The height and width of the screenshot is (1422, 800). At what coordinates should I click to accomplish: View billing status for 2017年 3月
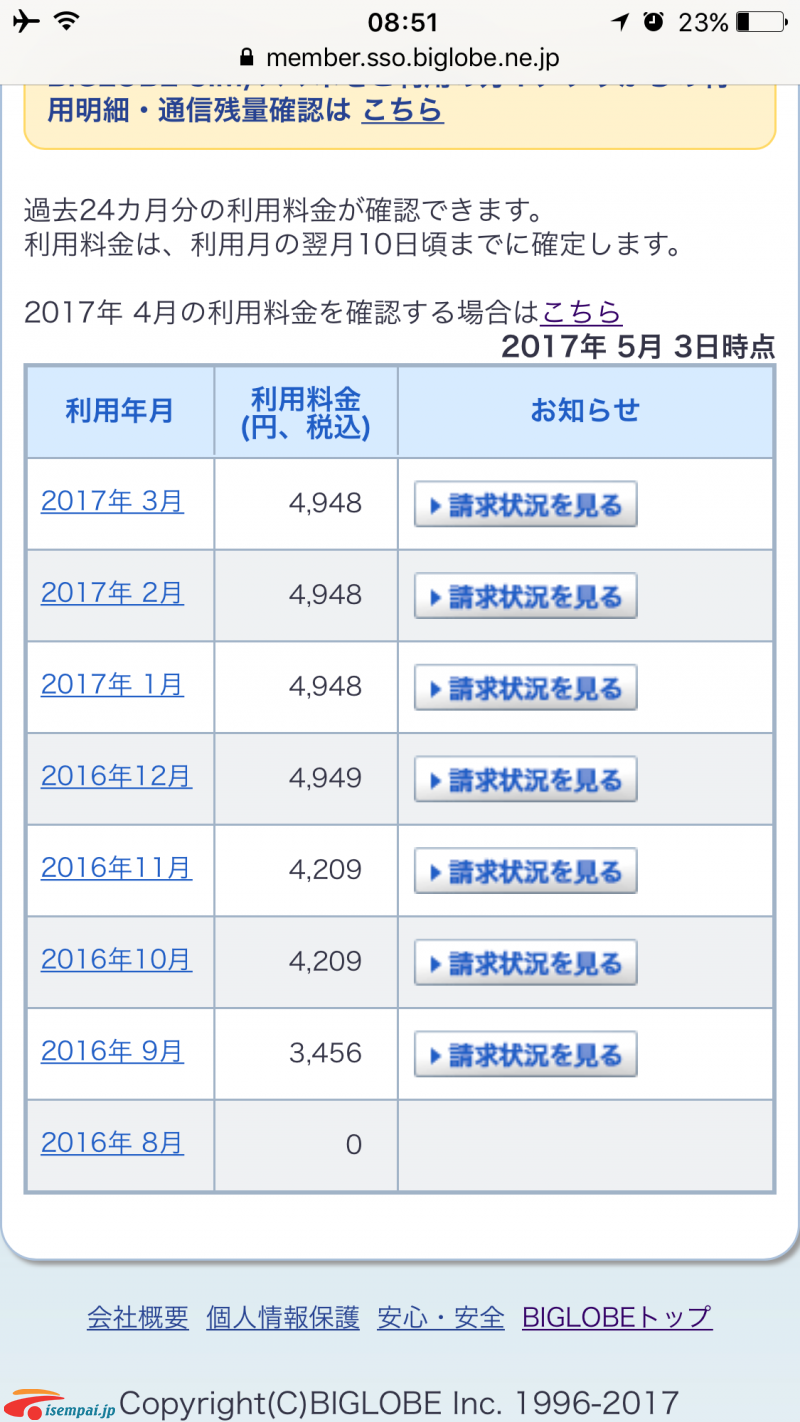526,505
